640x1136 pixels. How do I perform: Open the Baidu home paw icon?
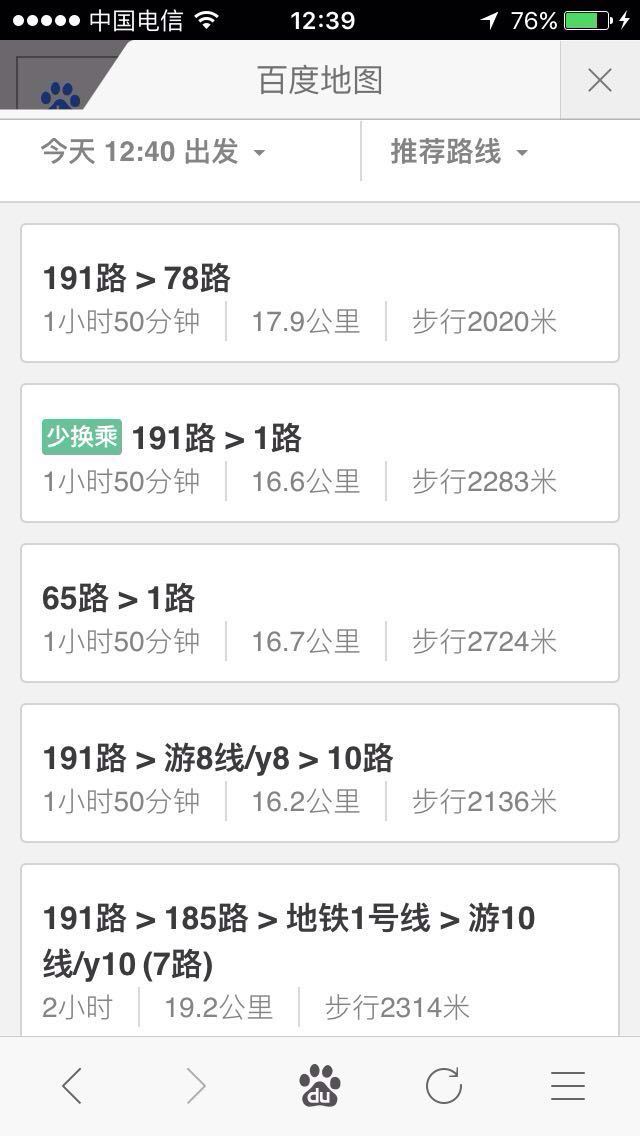click(x=320, y=1085)
